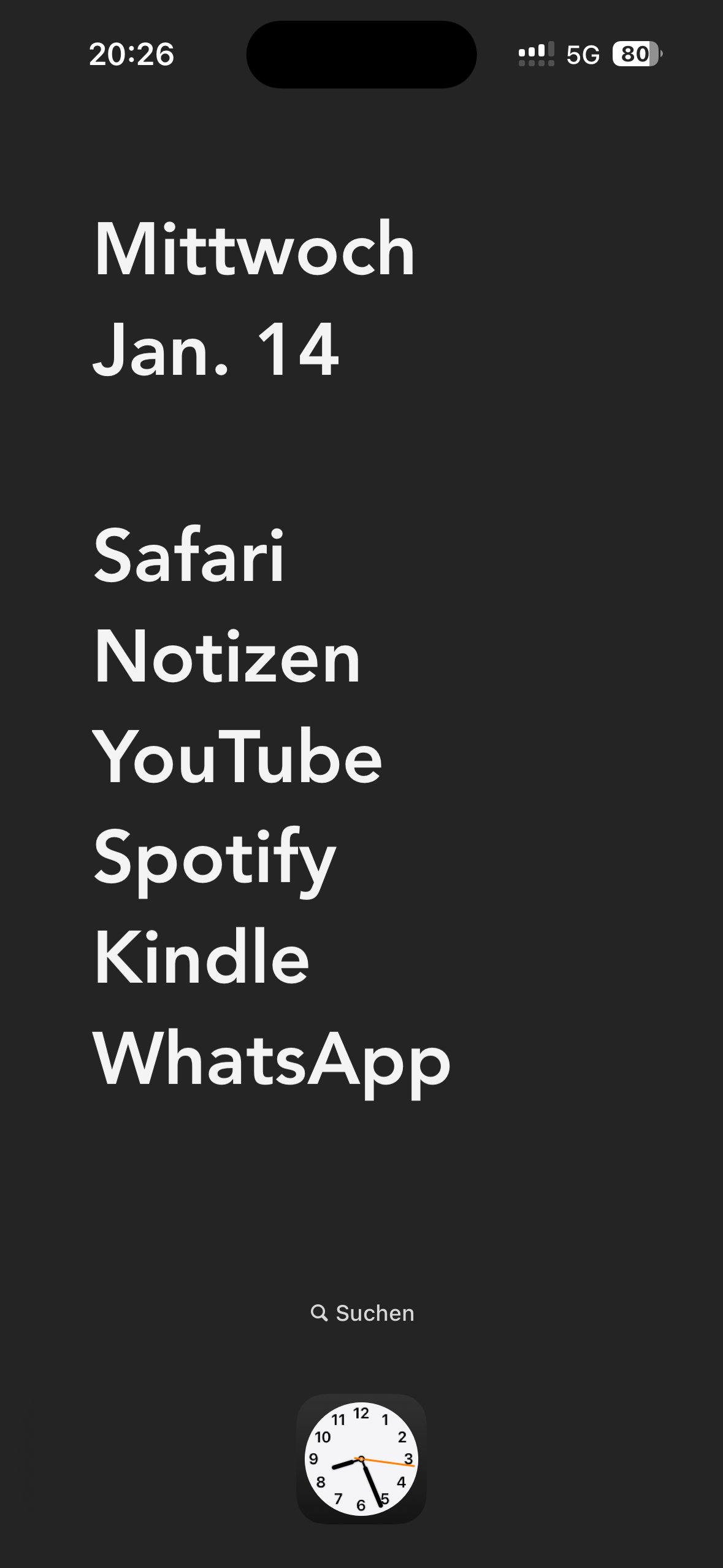Open the Clock app in the dock
The width and height of the screenshot is (723, 1568).
pyautogui.click(x=361, y=1459)
